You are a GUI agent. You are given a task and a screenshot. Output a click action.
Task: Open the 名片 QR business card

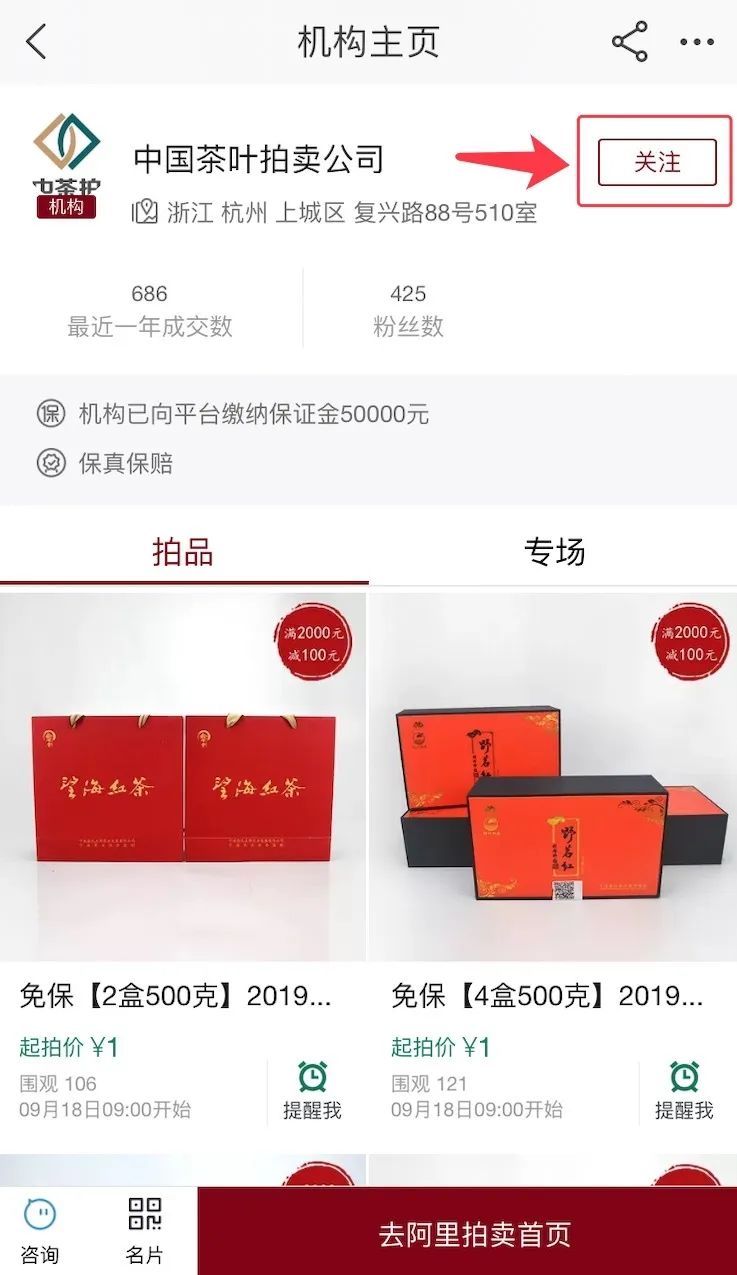(145, 1231)
